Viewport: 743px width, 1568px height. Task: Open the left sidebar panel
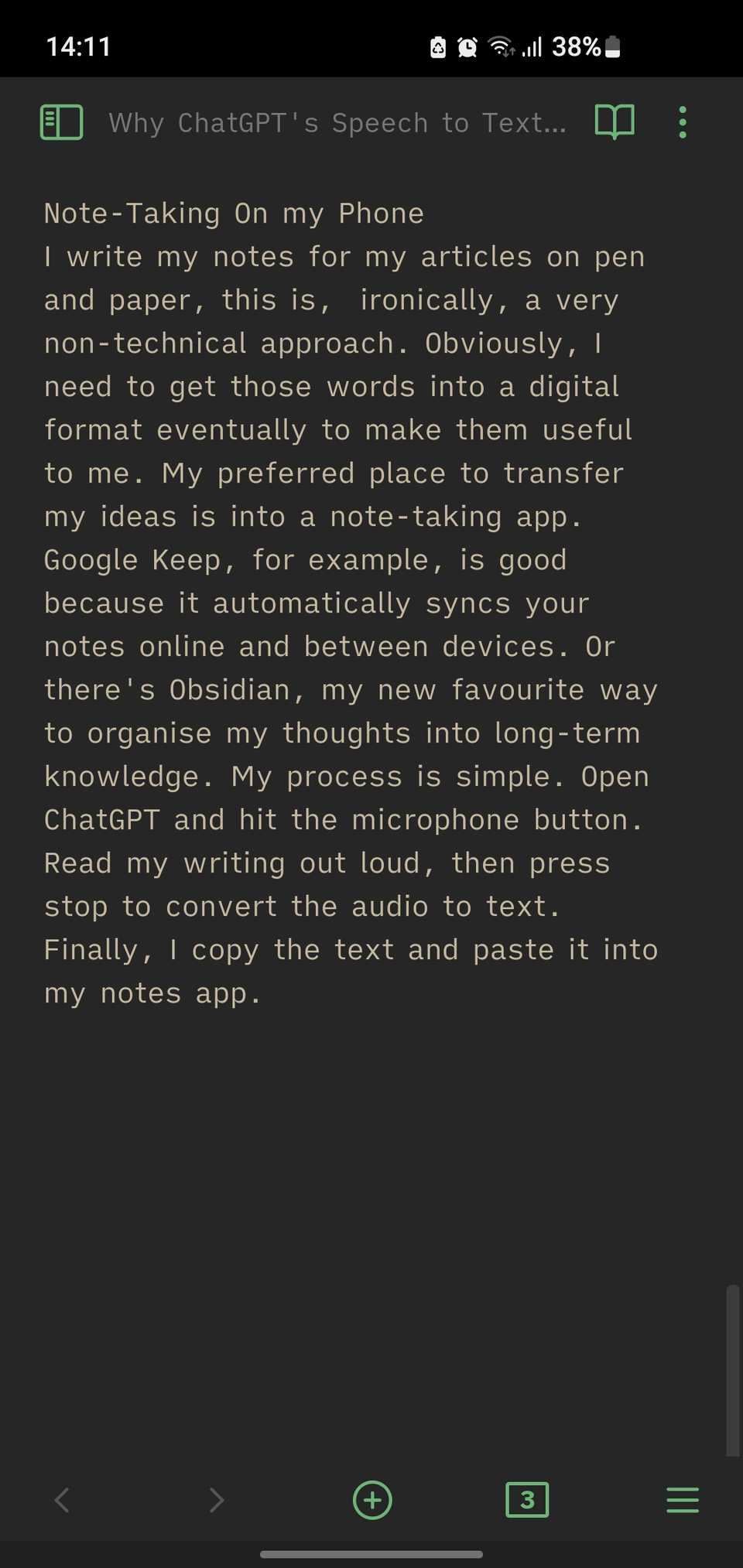tap(61, 122)
